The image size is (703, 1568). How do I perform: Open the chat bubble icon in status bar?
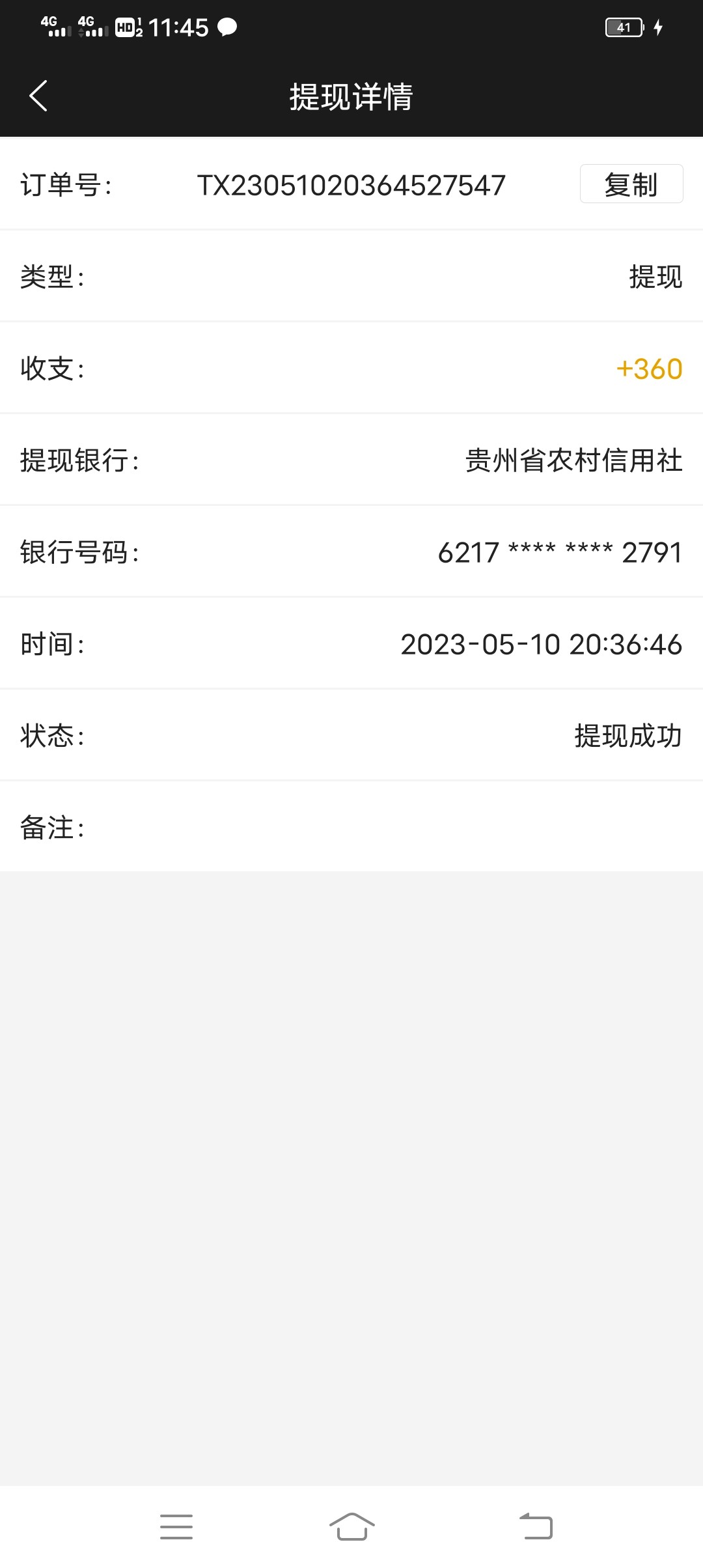pos(225,27)
